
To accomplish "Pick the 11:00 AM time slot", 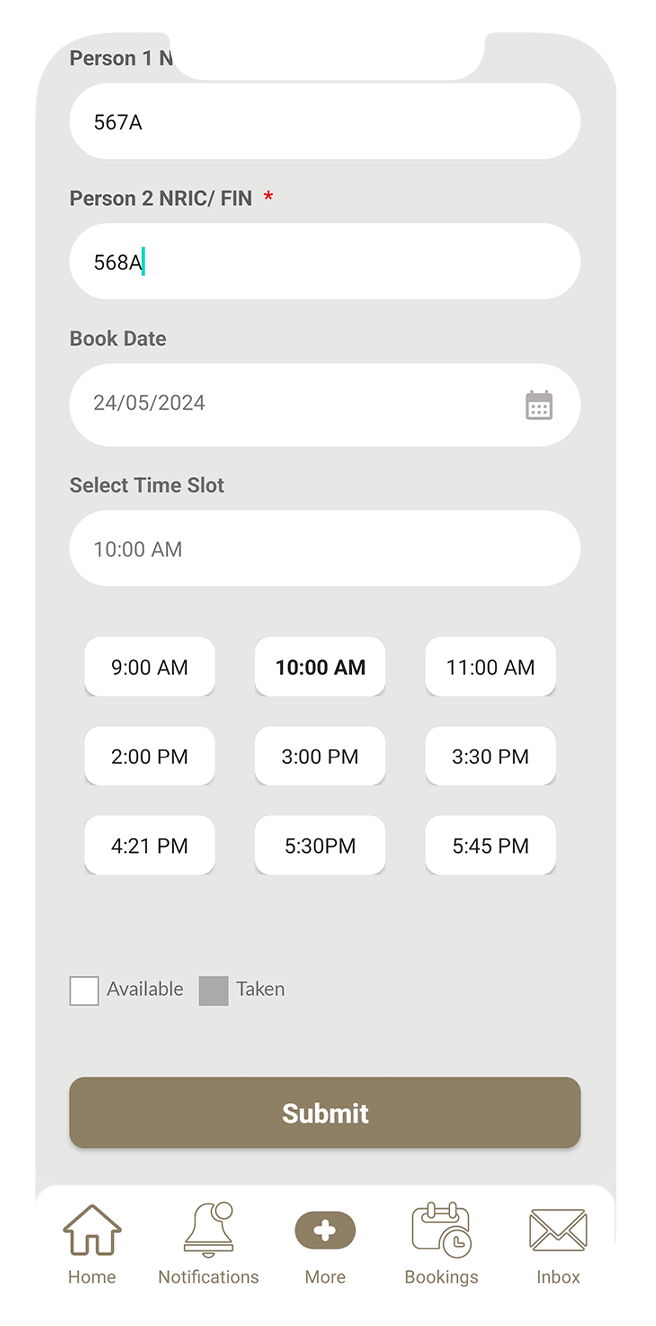I will [490, 667].
